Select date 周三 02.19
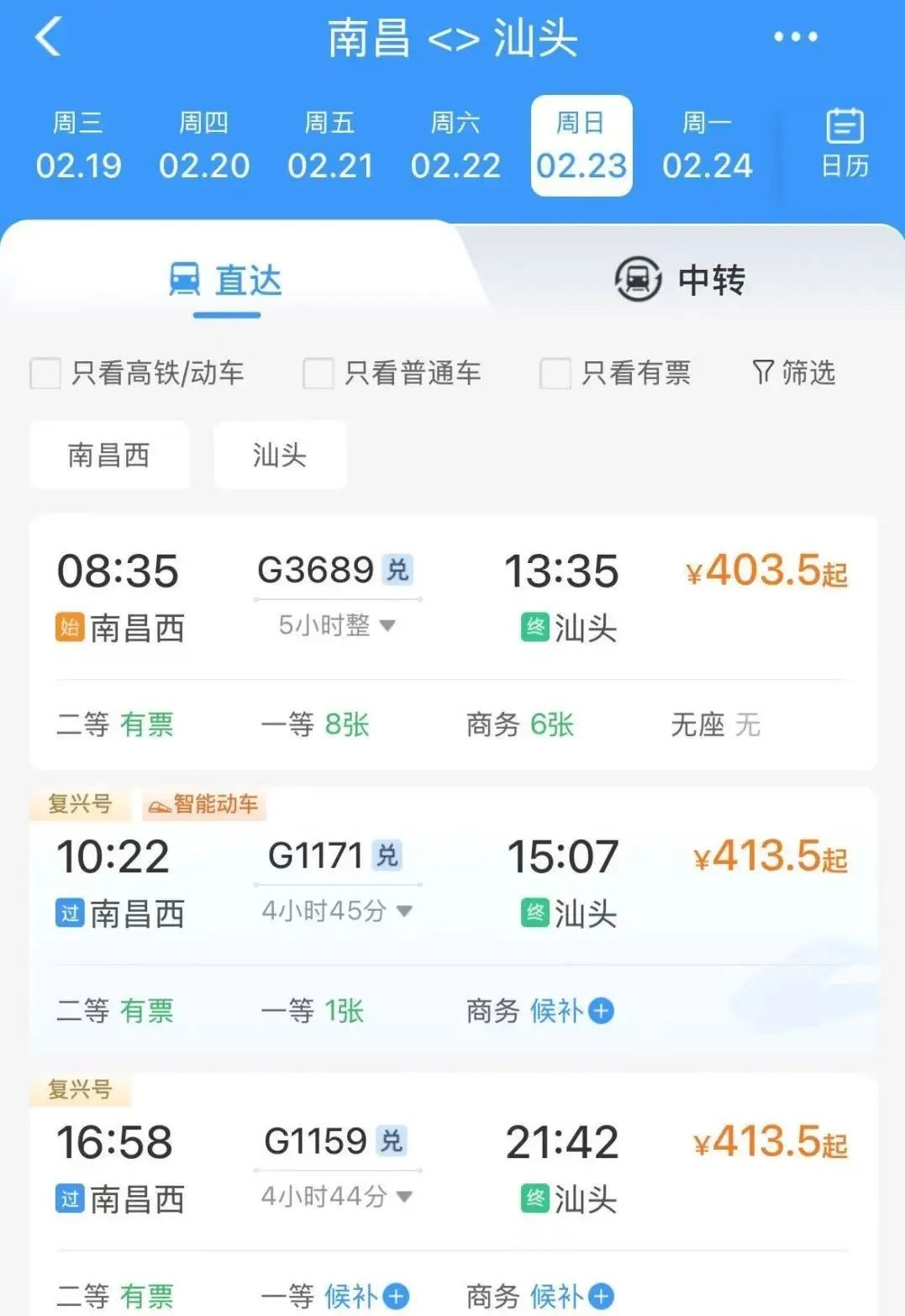 point(78,146)
